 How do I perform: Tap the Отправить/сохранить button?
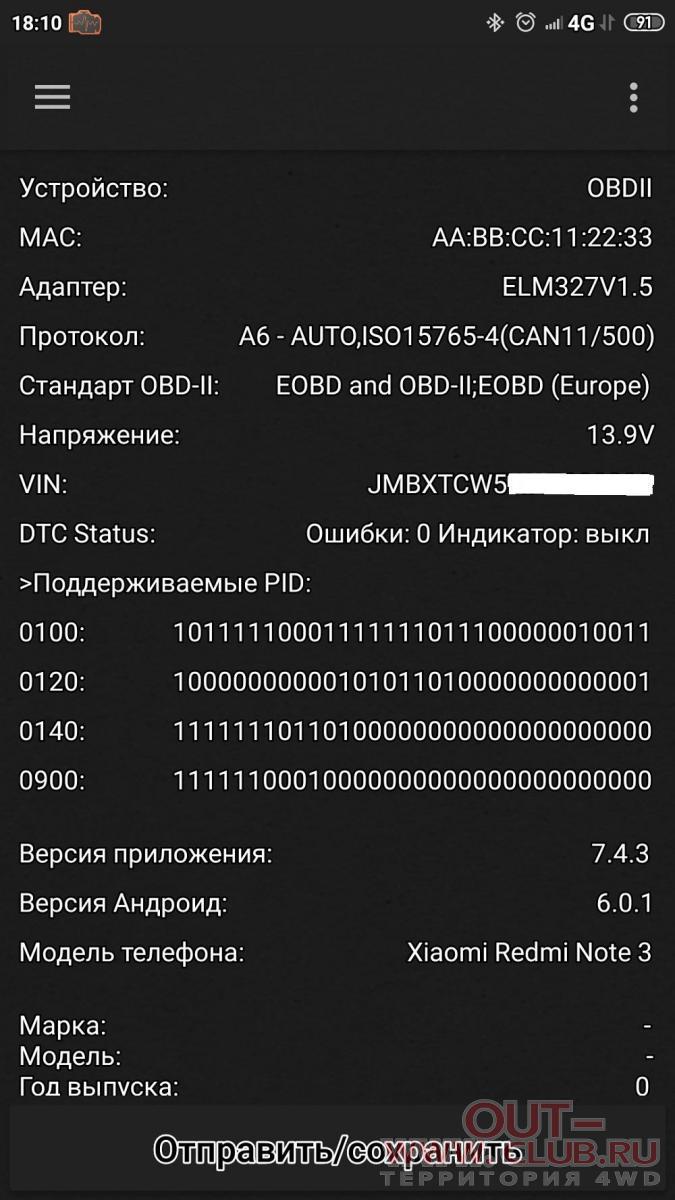click(x=337, y=1150)
